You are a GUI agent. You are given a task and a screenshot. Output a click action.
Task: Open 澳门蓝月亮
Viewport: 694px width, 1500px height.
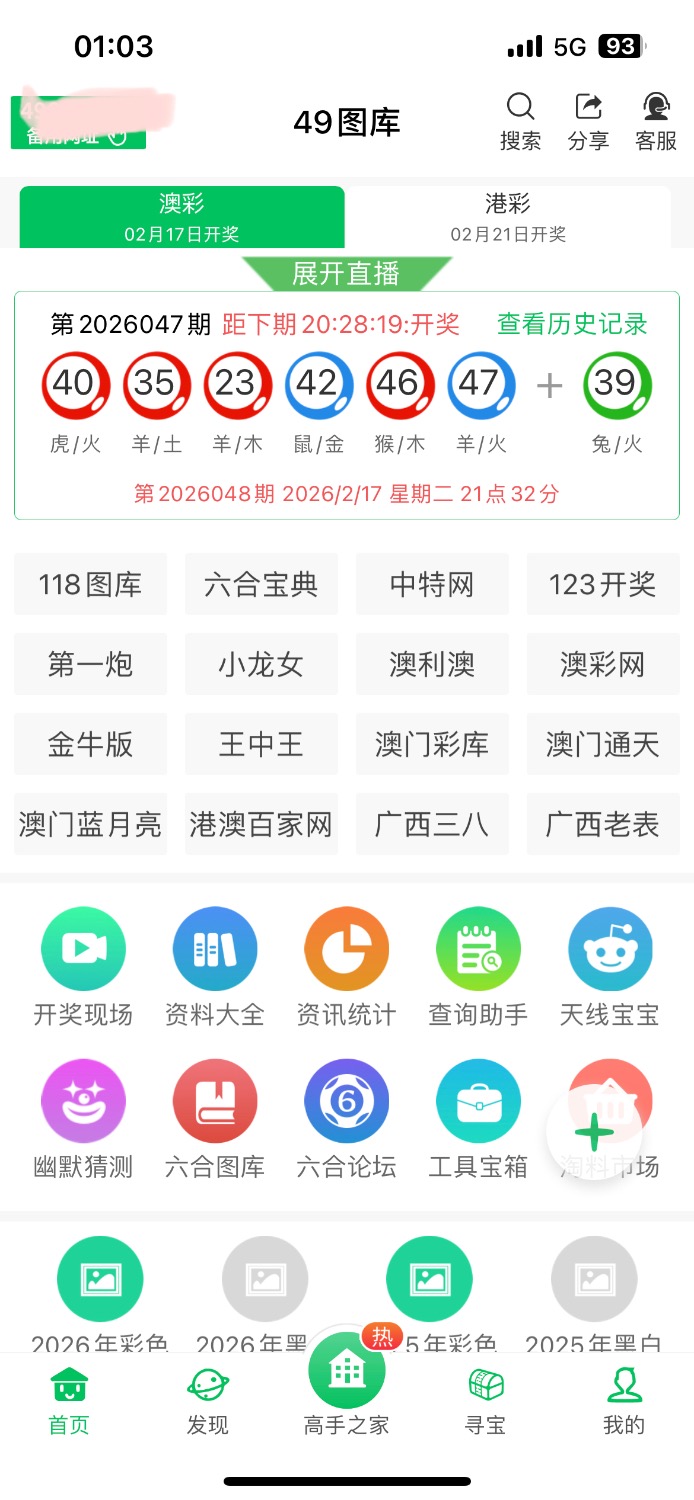click(x=90, y=824)
